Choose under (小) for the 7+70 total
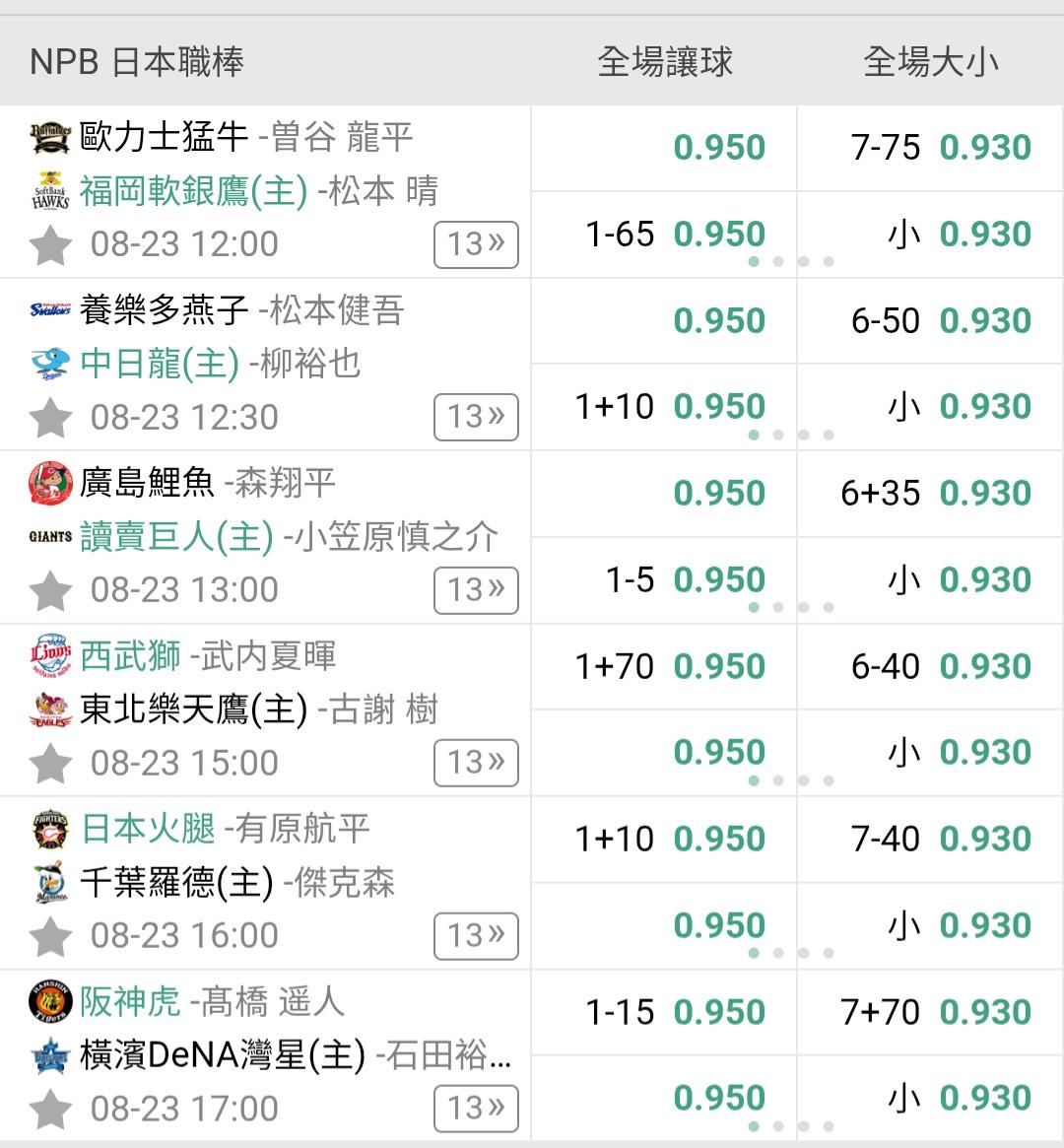The width and height of the screenshot is (1064, 1148). point(929,1098)
